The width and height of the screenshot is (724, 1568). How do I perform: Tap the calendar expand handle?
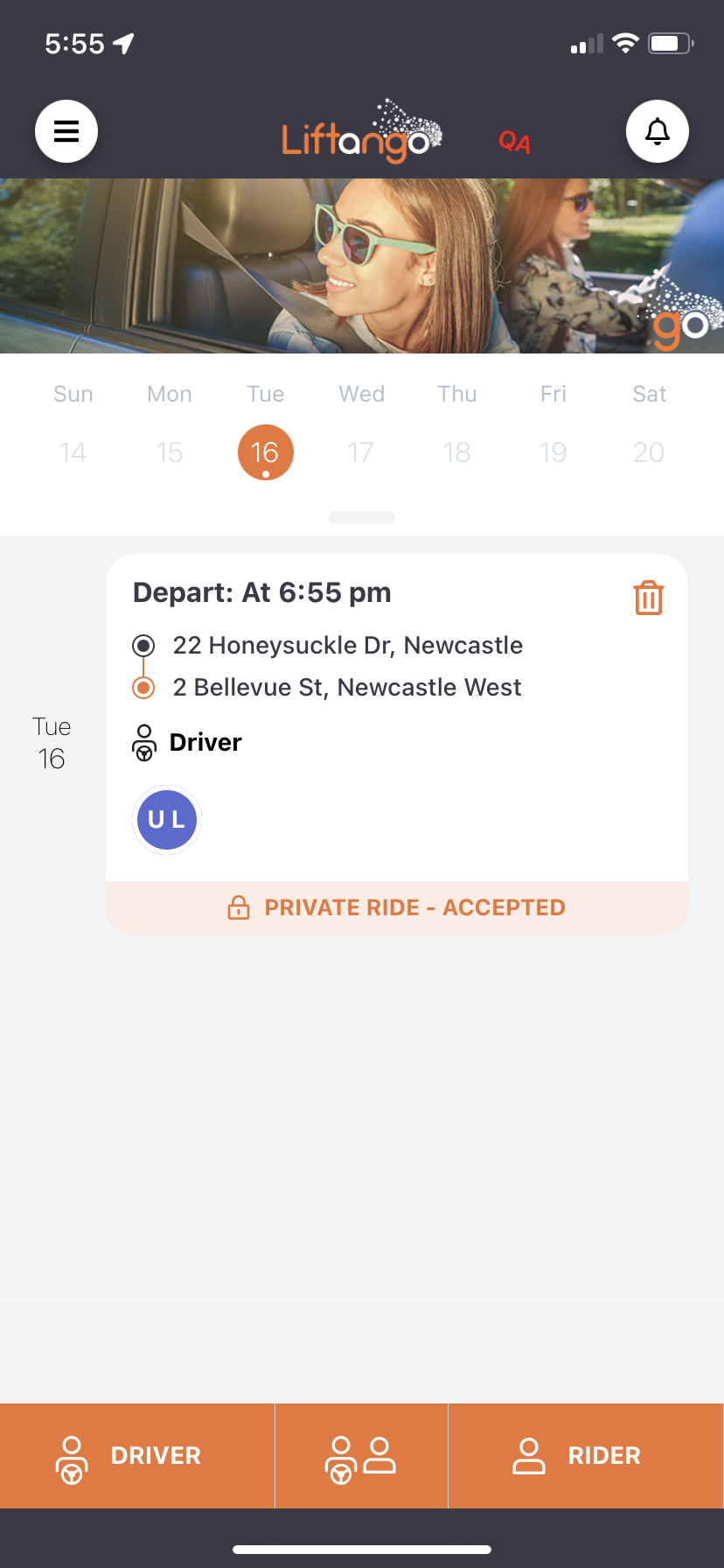click(x=362, y=517)
